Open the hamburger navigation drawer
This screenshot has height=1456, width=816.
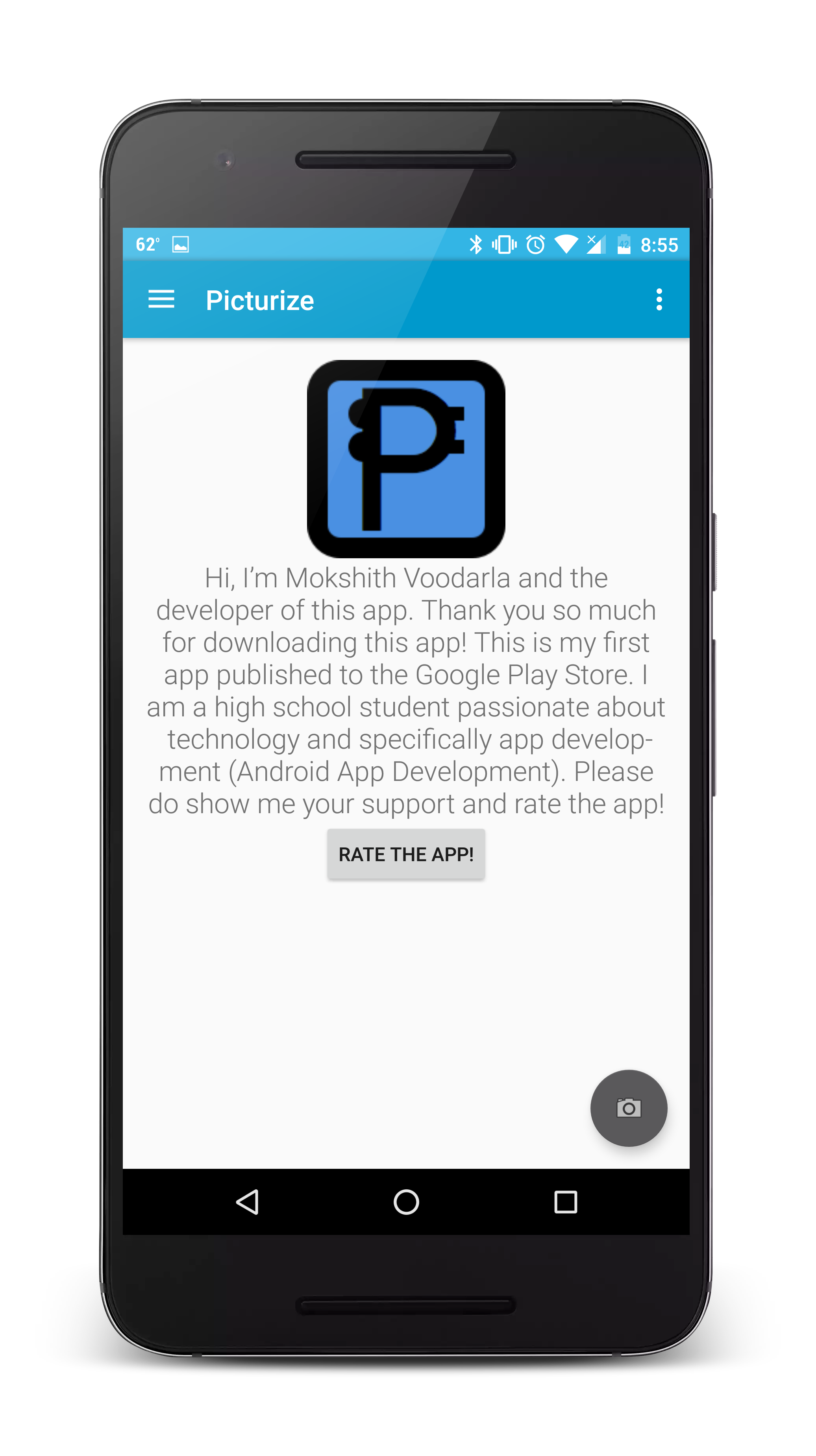tap(161, 299)
